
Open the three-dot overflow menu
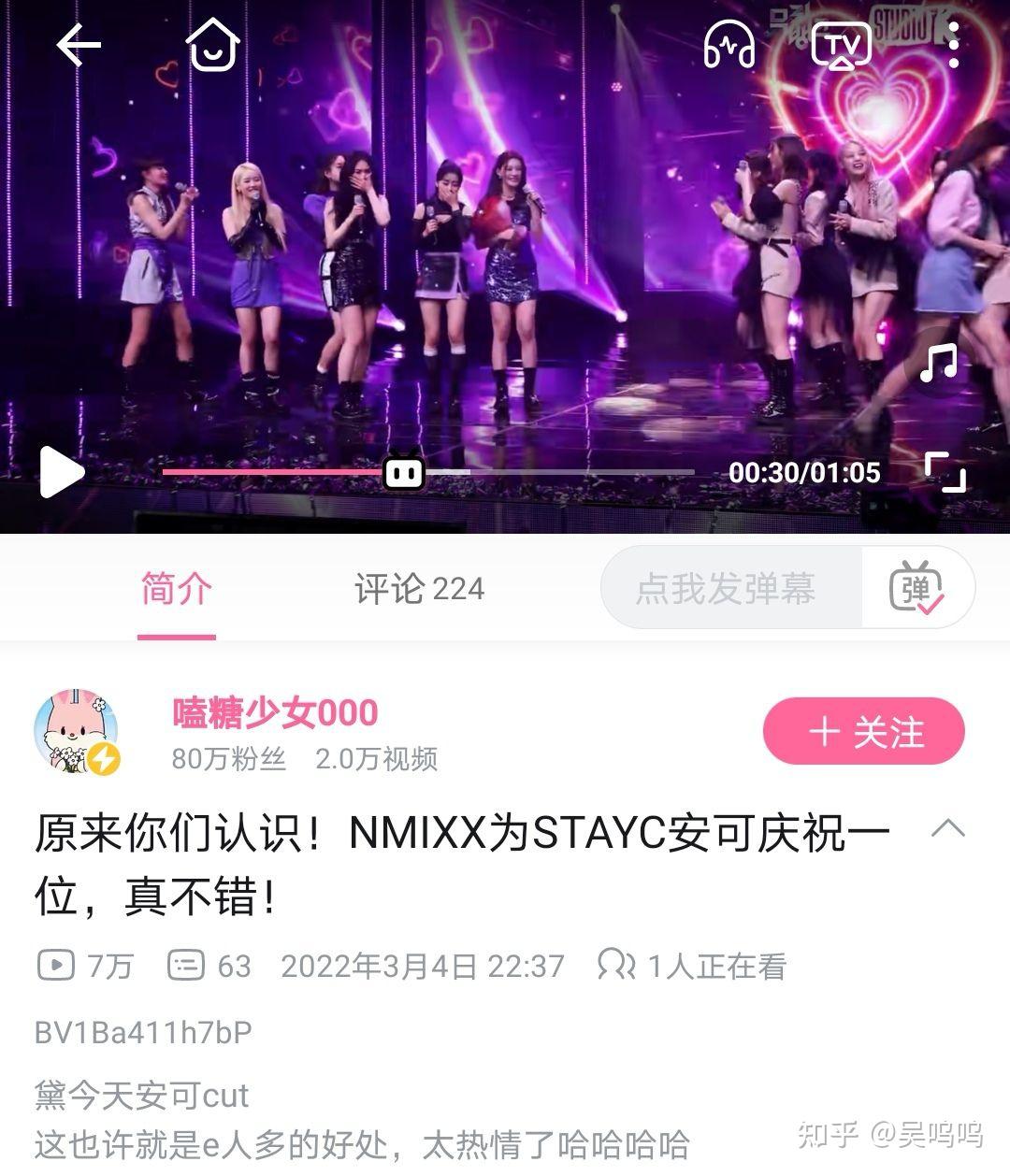click(952, 44)
